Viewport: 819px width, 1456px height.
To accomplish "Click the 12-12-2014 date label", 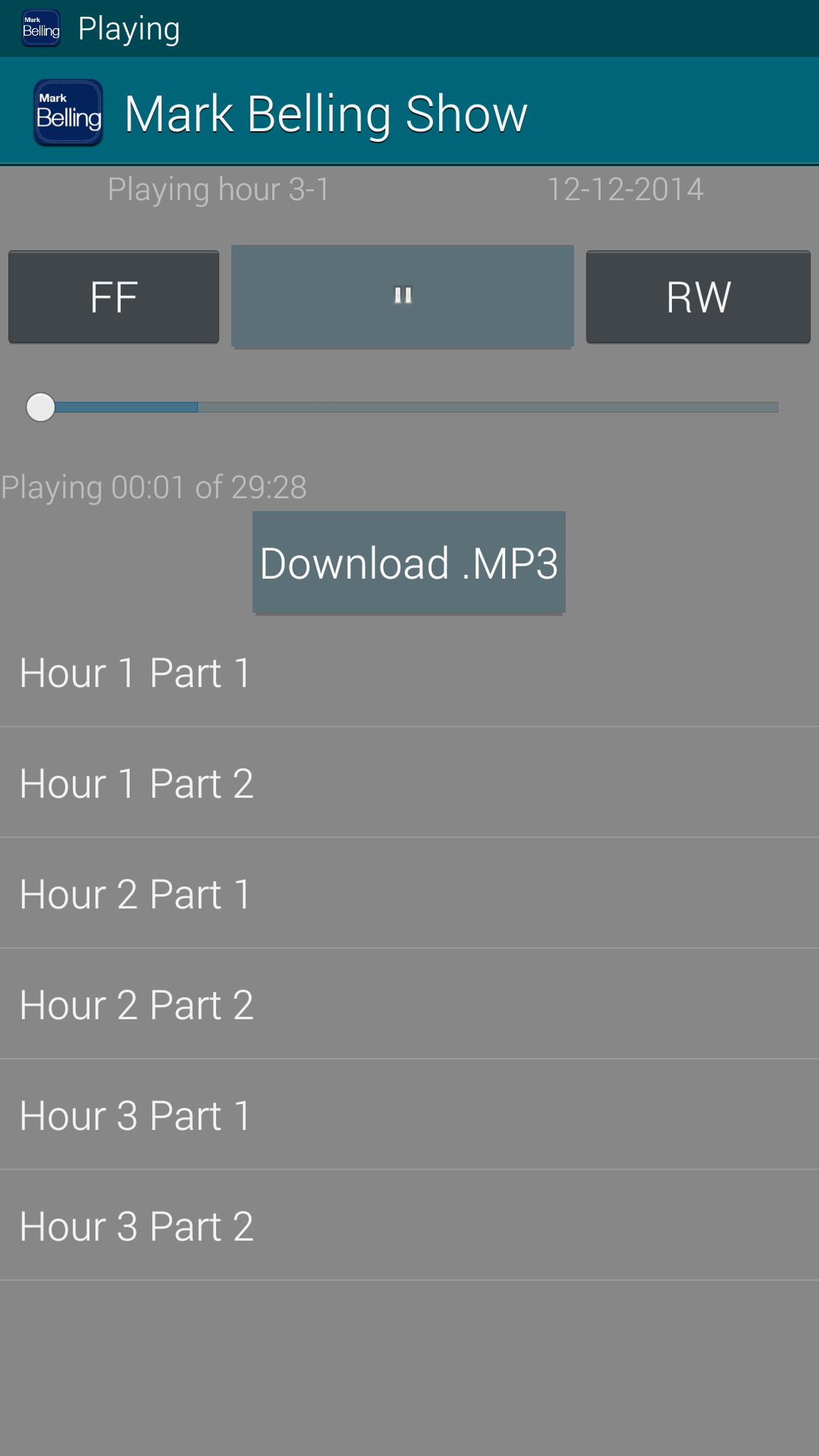I will click(x=625, y=190).
